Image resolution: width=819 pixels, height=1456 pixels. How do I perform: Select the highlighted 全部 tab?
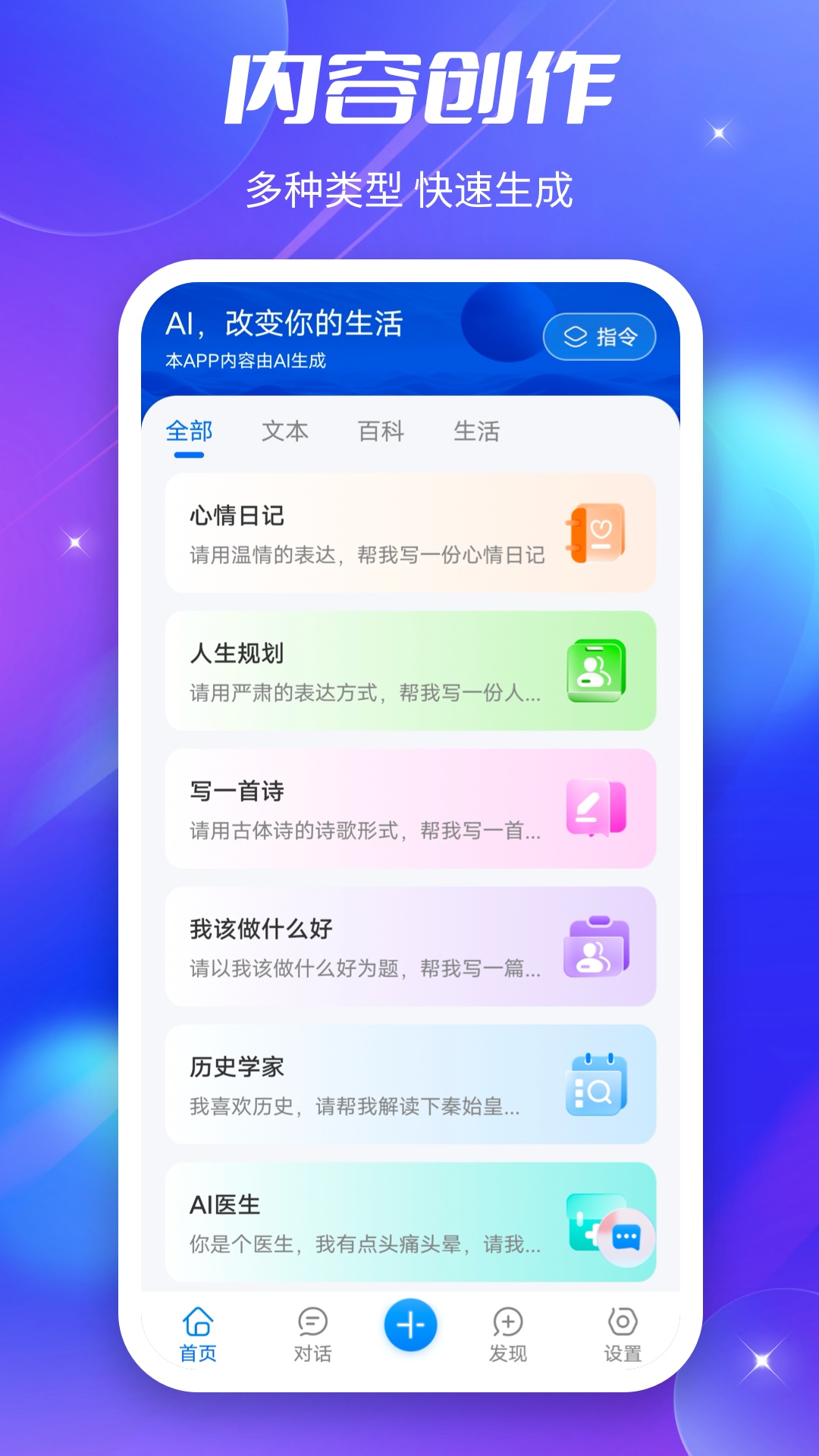tap(188, 431)
